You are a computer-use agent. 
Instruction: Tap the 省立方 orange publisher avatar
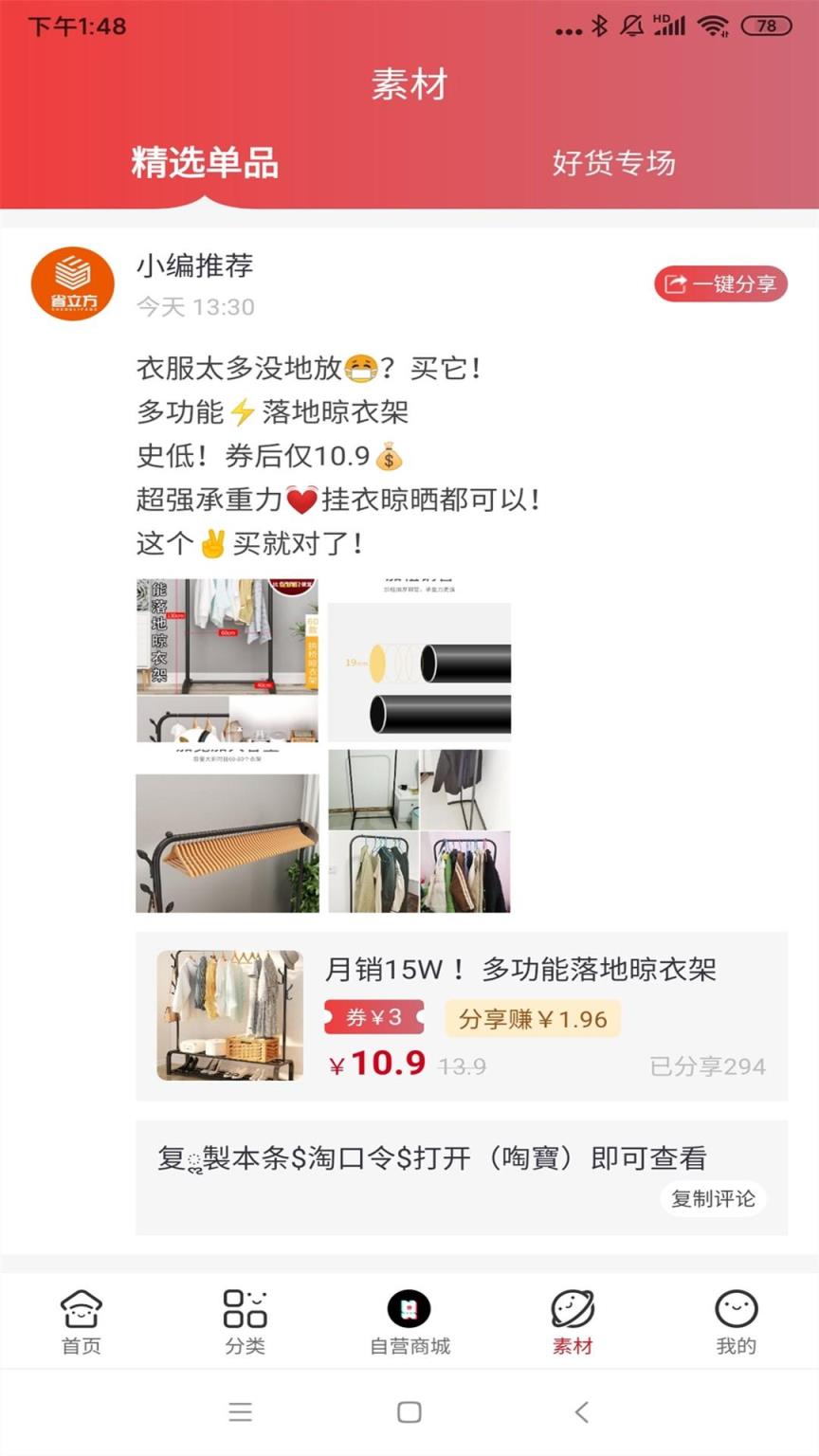tap(72, 283)
